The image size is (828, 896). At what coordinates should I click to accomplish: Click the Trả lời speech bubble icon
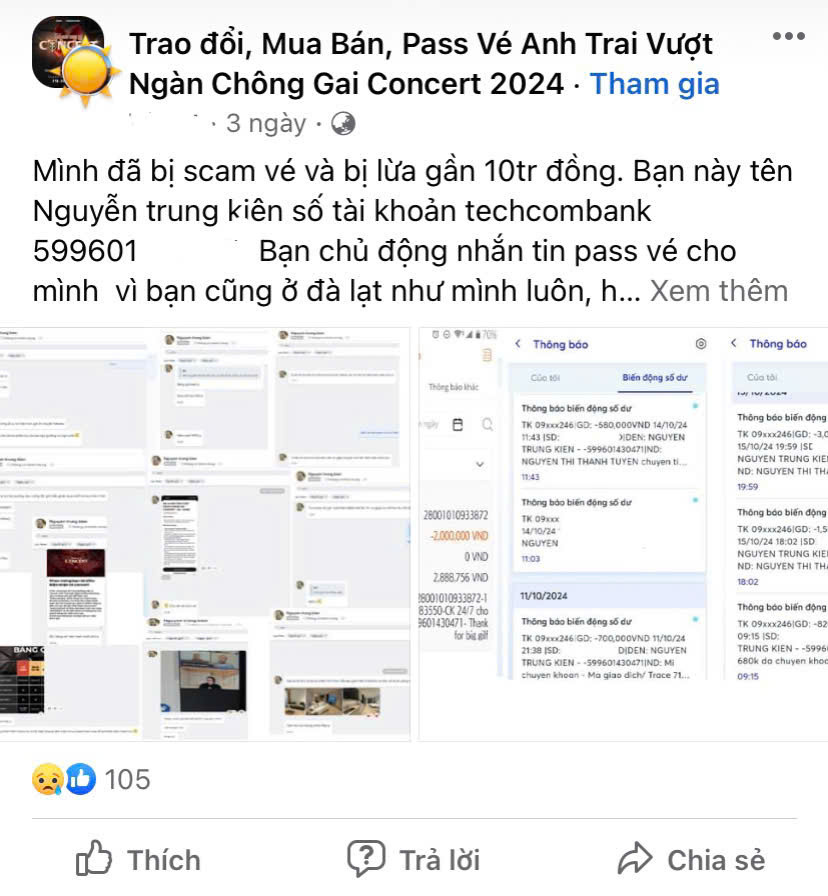point(366,858)
